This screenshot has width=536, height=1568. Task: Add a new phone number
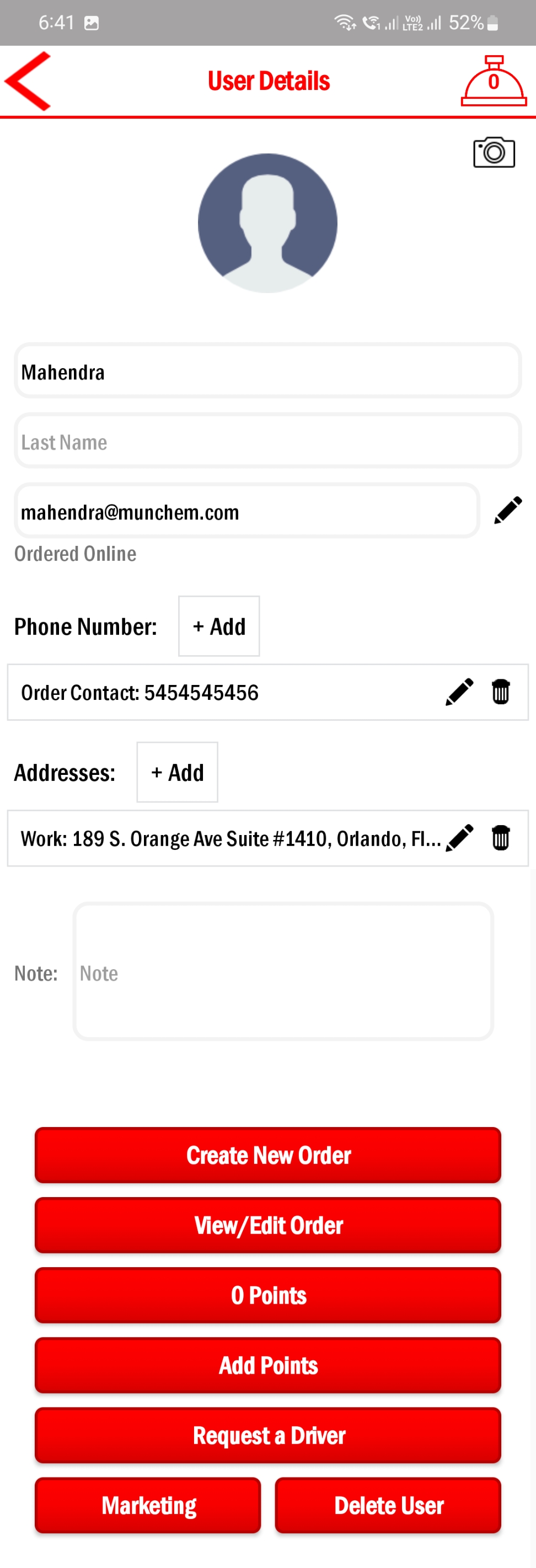(x=219, y=626)
